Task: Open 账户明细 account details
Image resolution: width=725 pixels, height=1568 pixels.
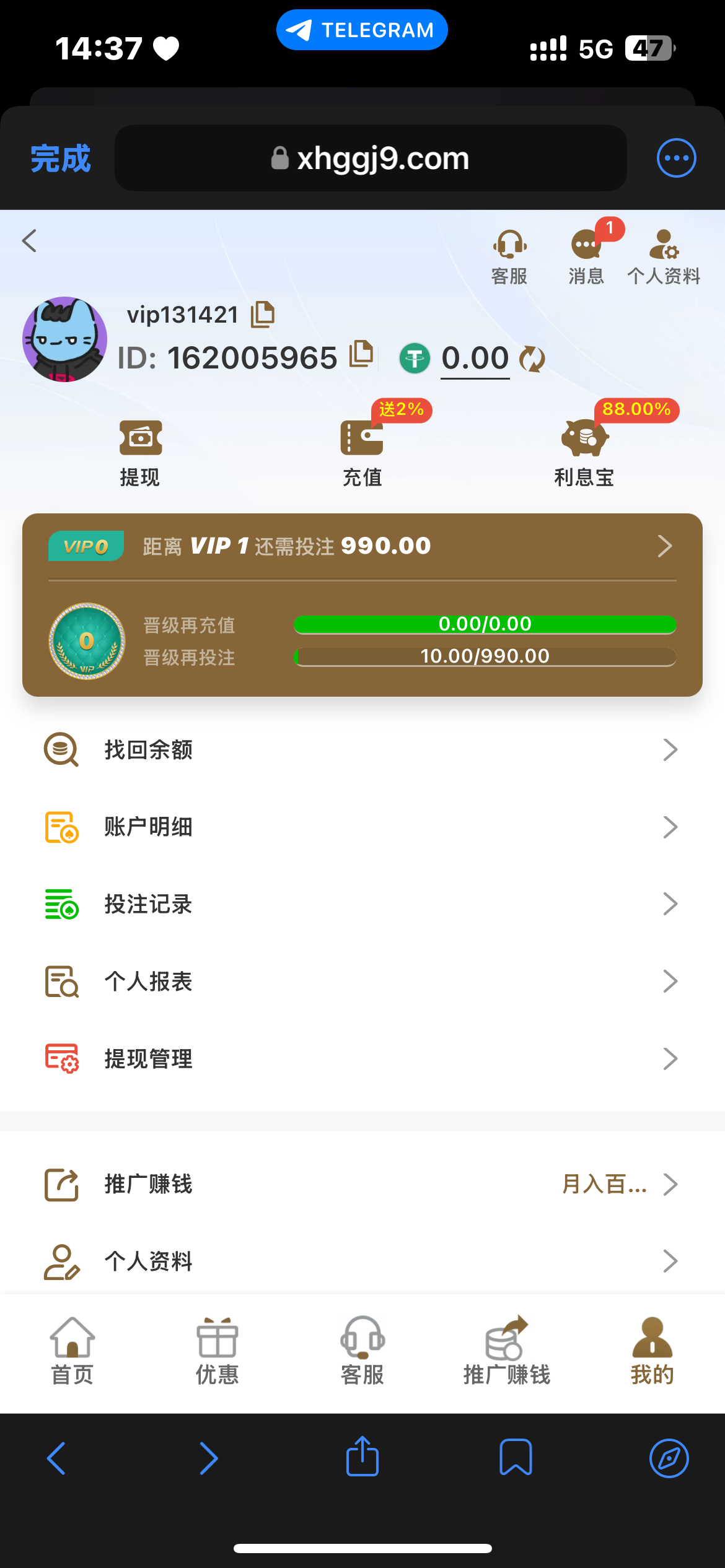Action: (x=362, y=827)
